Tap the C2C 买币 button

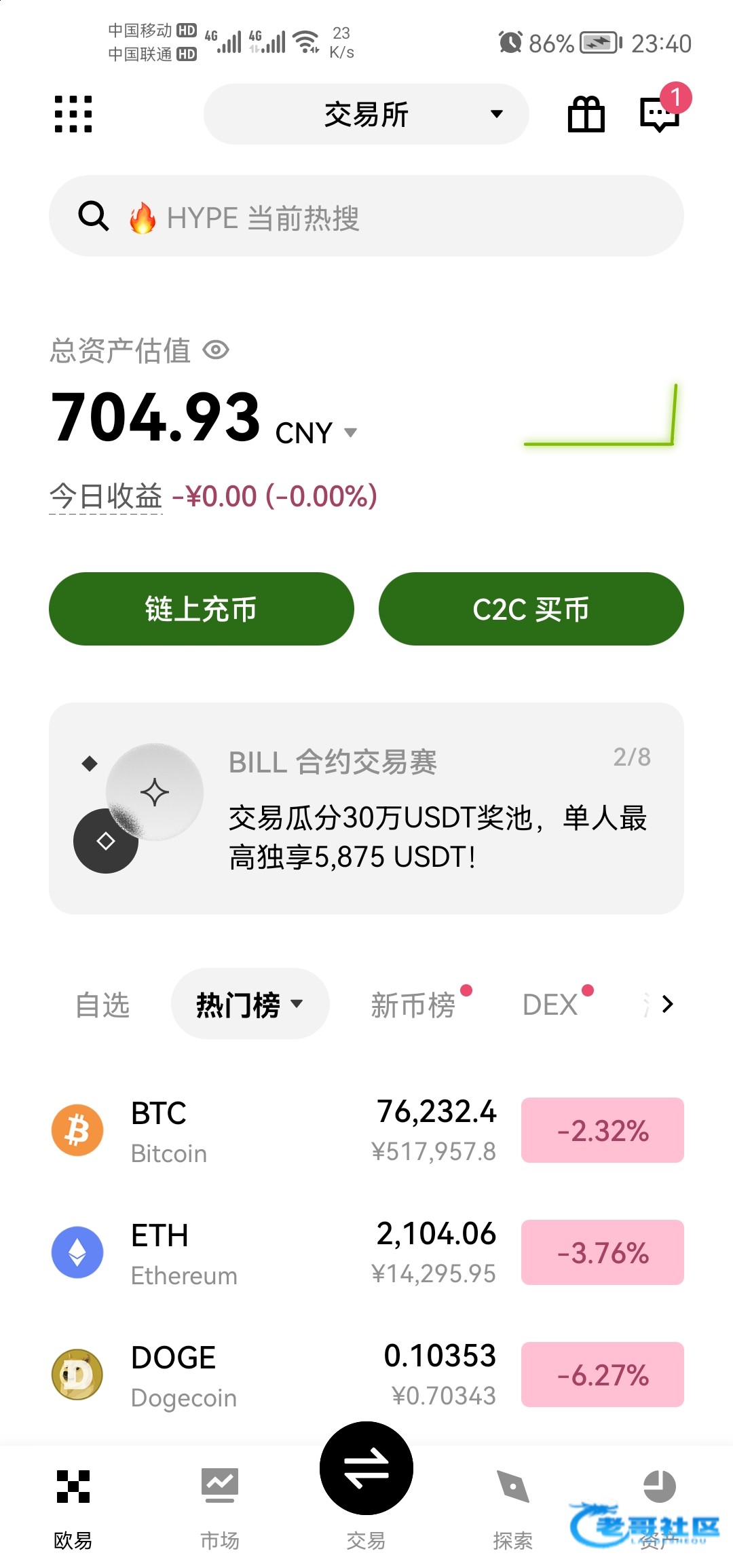click(531, 609)
